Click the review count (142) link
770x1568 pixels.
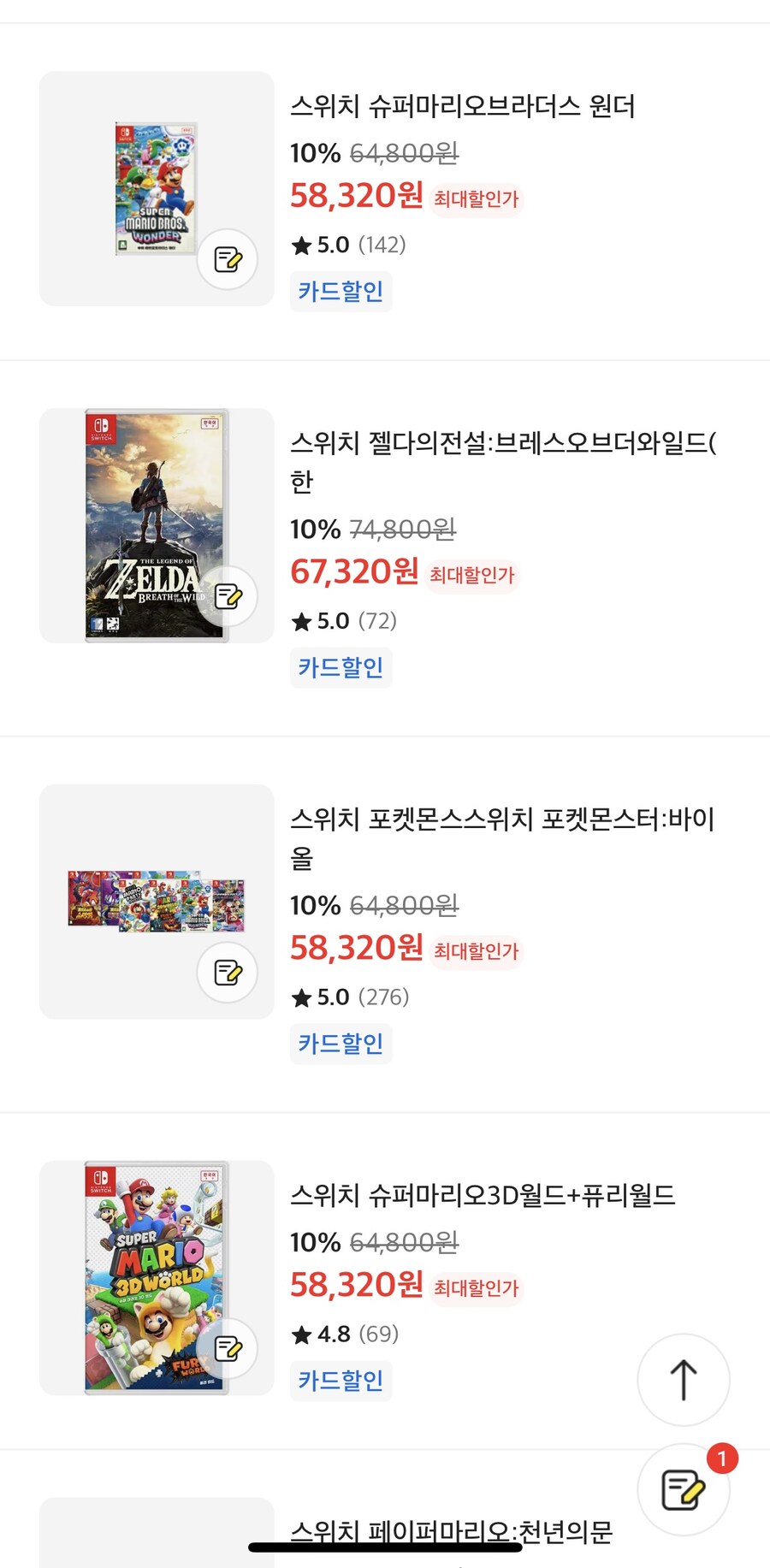point(382,245)
